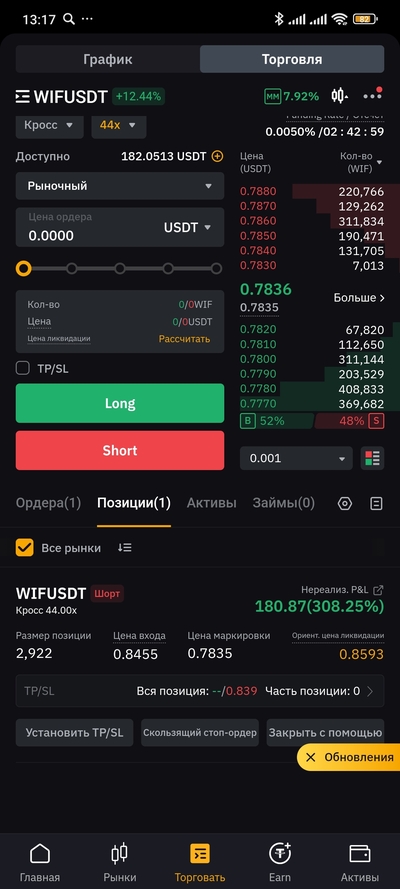Screen dimensions: 400x889
Task: Switch to the График tab
Action: (x=108, y=59)
